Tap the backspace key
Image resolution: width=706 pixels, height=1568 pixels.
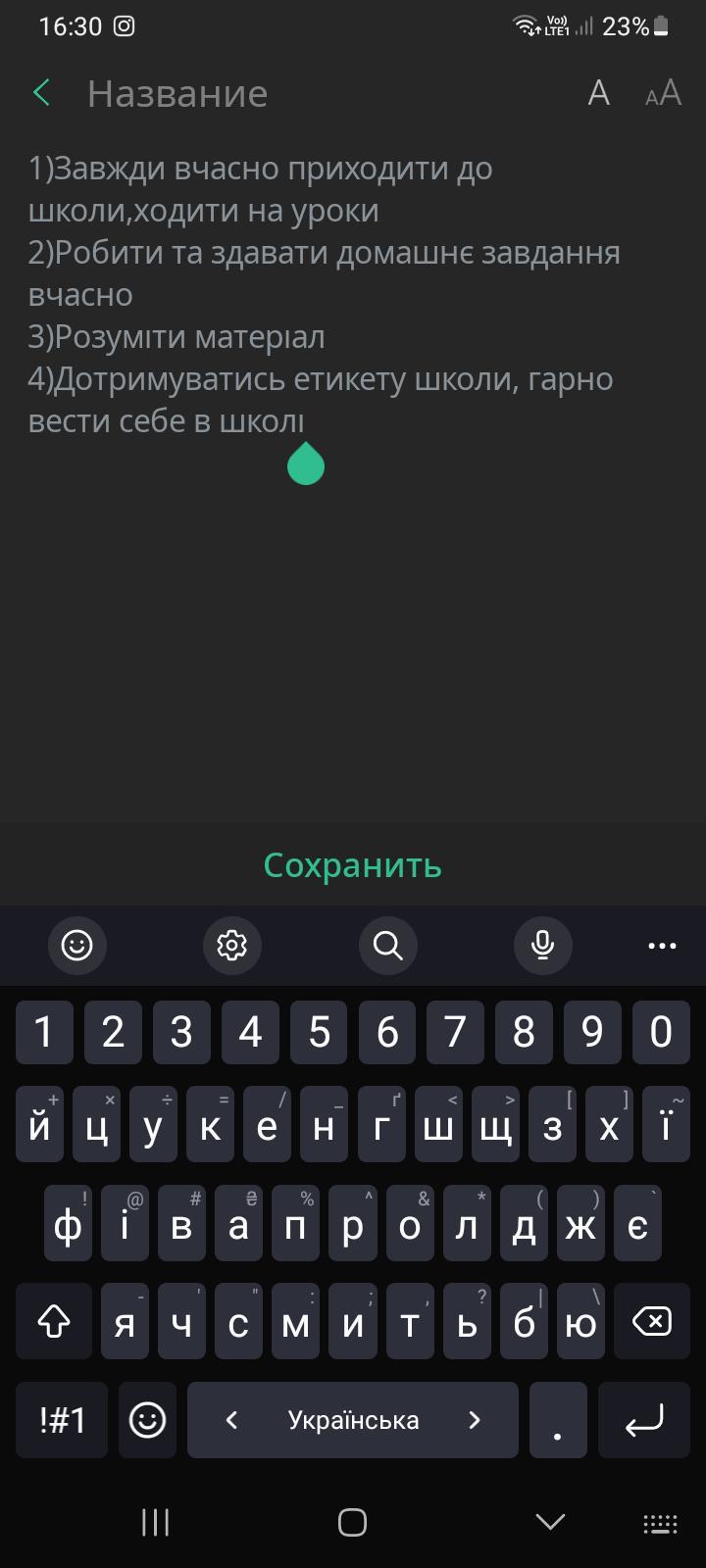tap(651, 1322)
